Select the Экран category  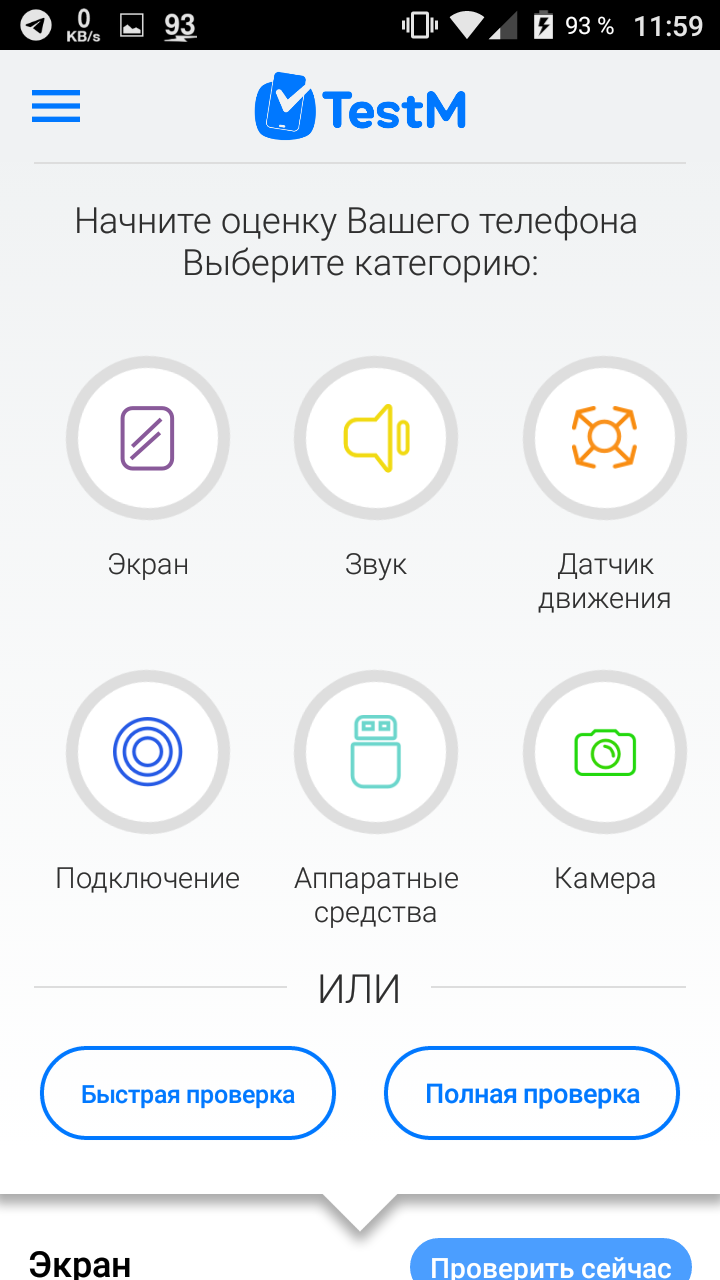point(148,438)
